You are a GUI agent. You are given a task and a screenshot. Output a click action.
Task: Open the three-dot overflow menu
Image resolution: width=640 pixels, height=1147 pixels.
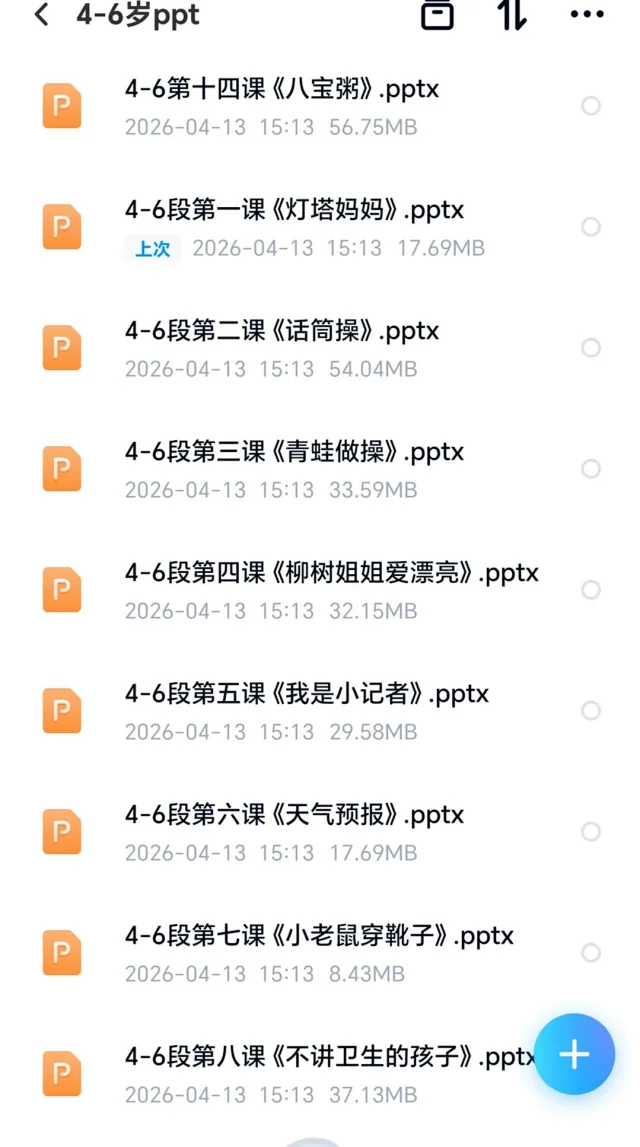(586, 14)
